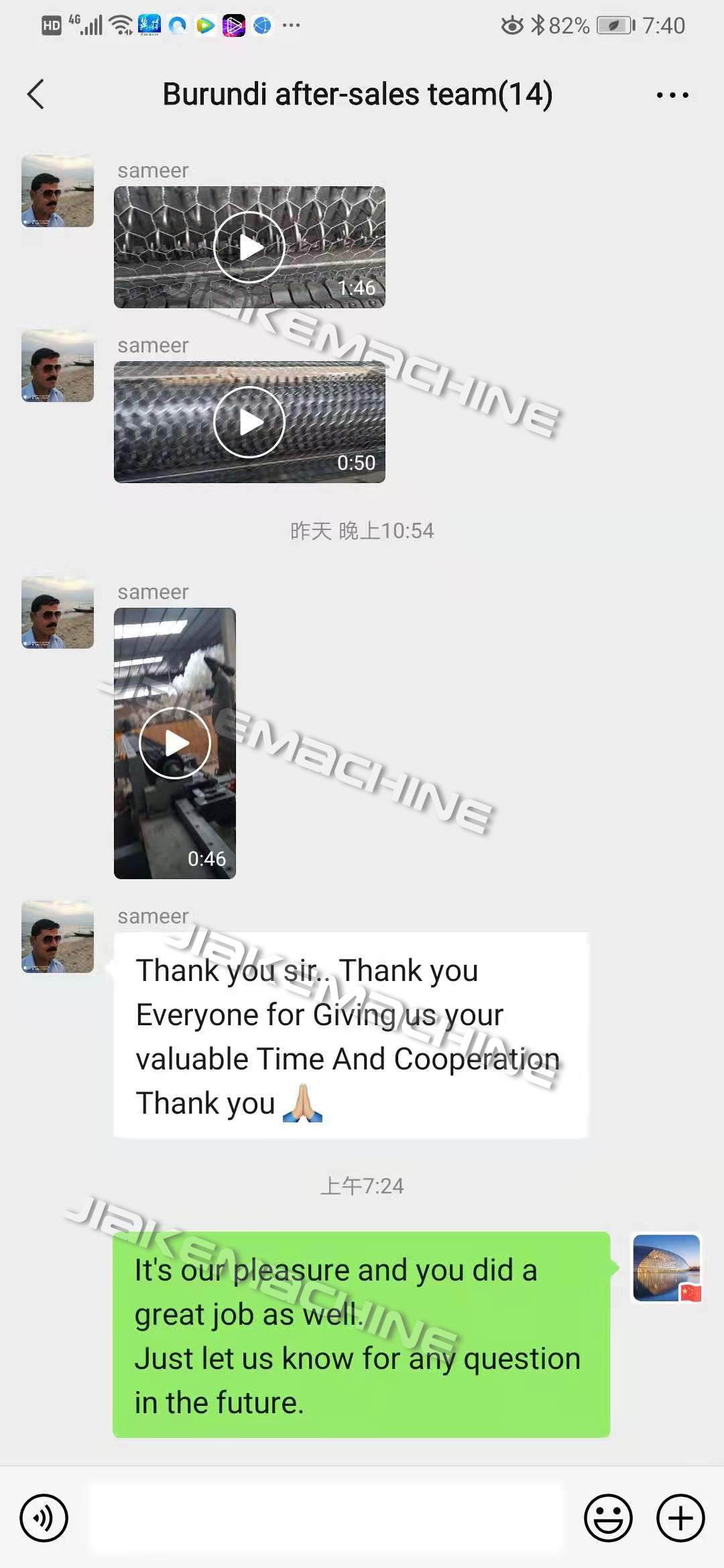Open the plus attachments menu
The image size is (724, 1568).
(680, 1518)
